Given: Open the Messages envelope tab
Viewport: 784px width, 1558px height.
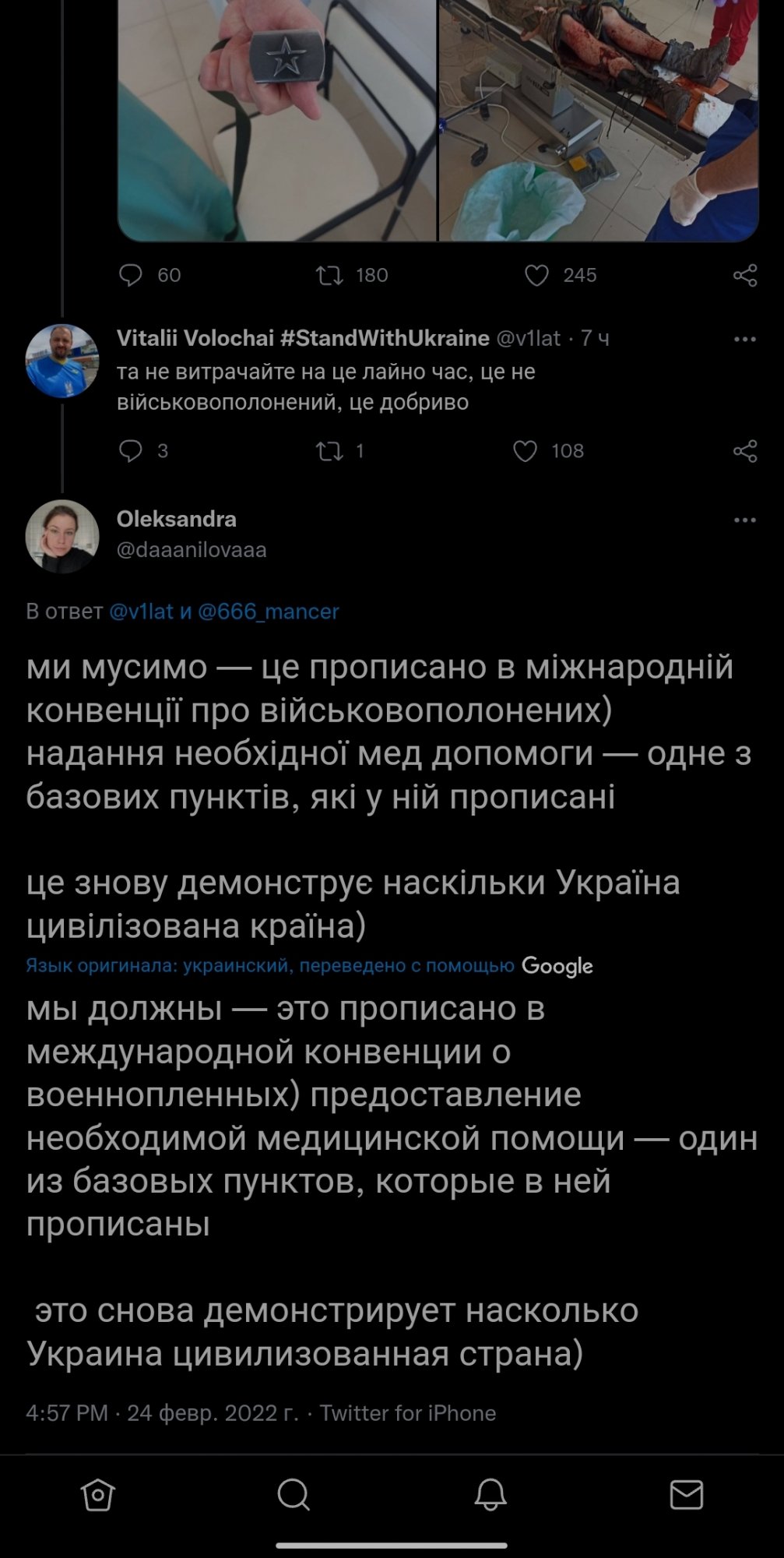Looking at the screenshot, I should (x=686, y=1495).
